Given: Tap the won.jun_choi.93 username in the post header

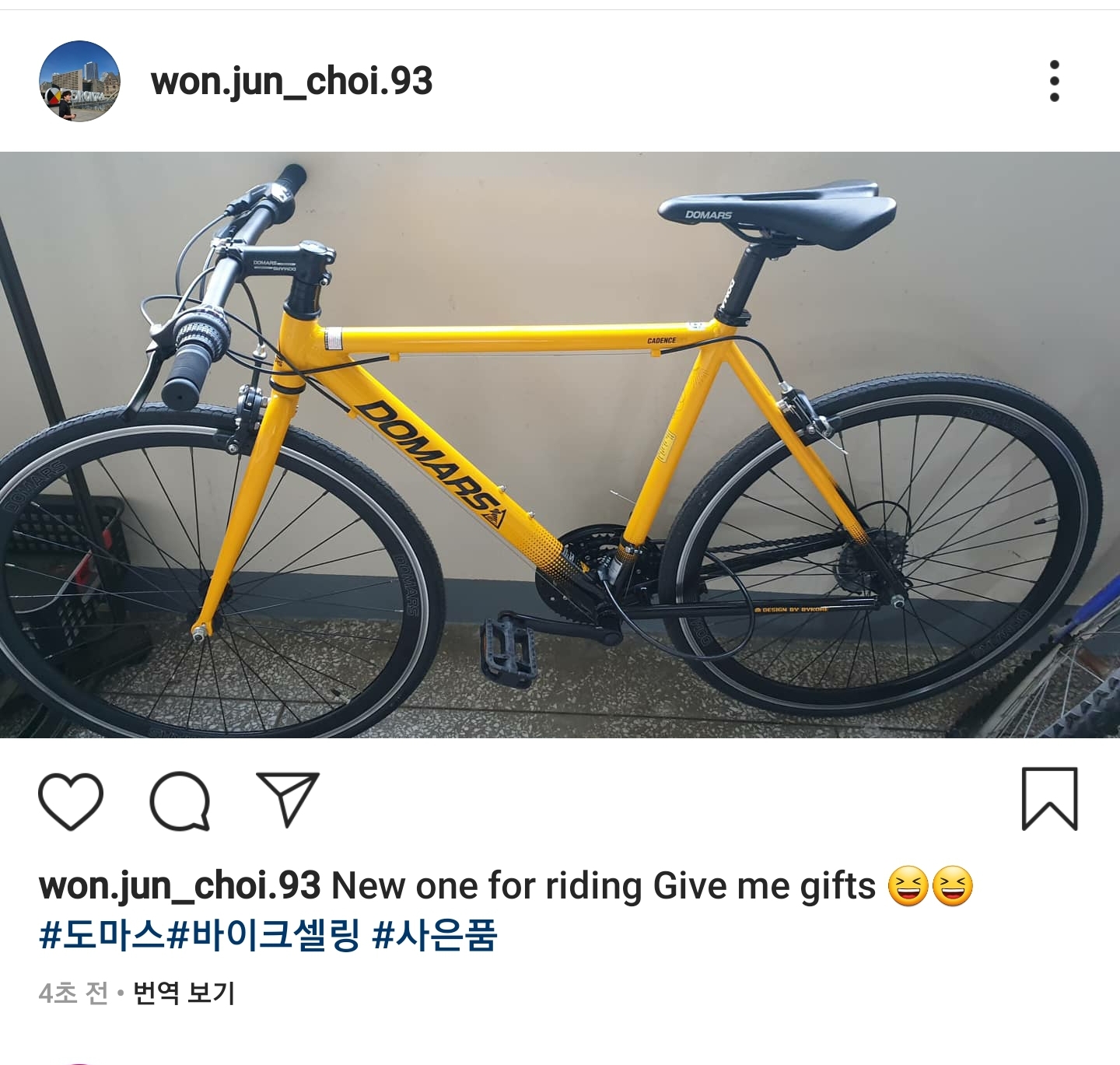Looking at the screenshot, I should pyautogui.click(x=292, y=81).
